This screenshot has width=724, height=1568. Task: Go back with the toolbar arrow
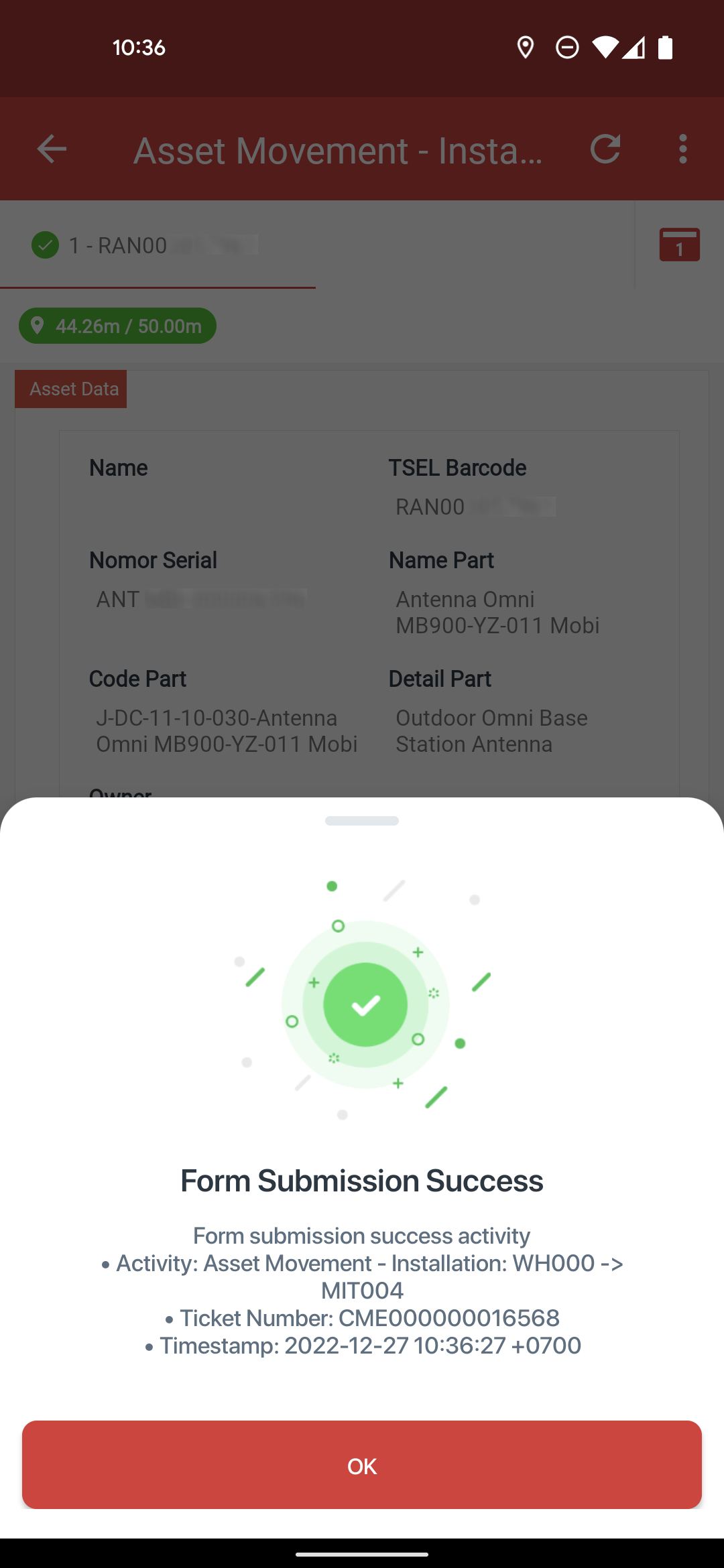pos(52,149)
